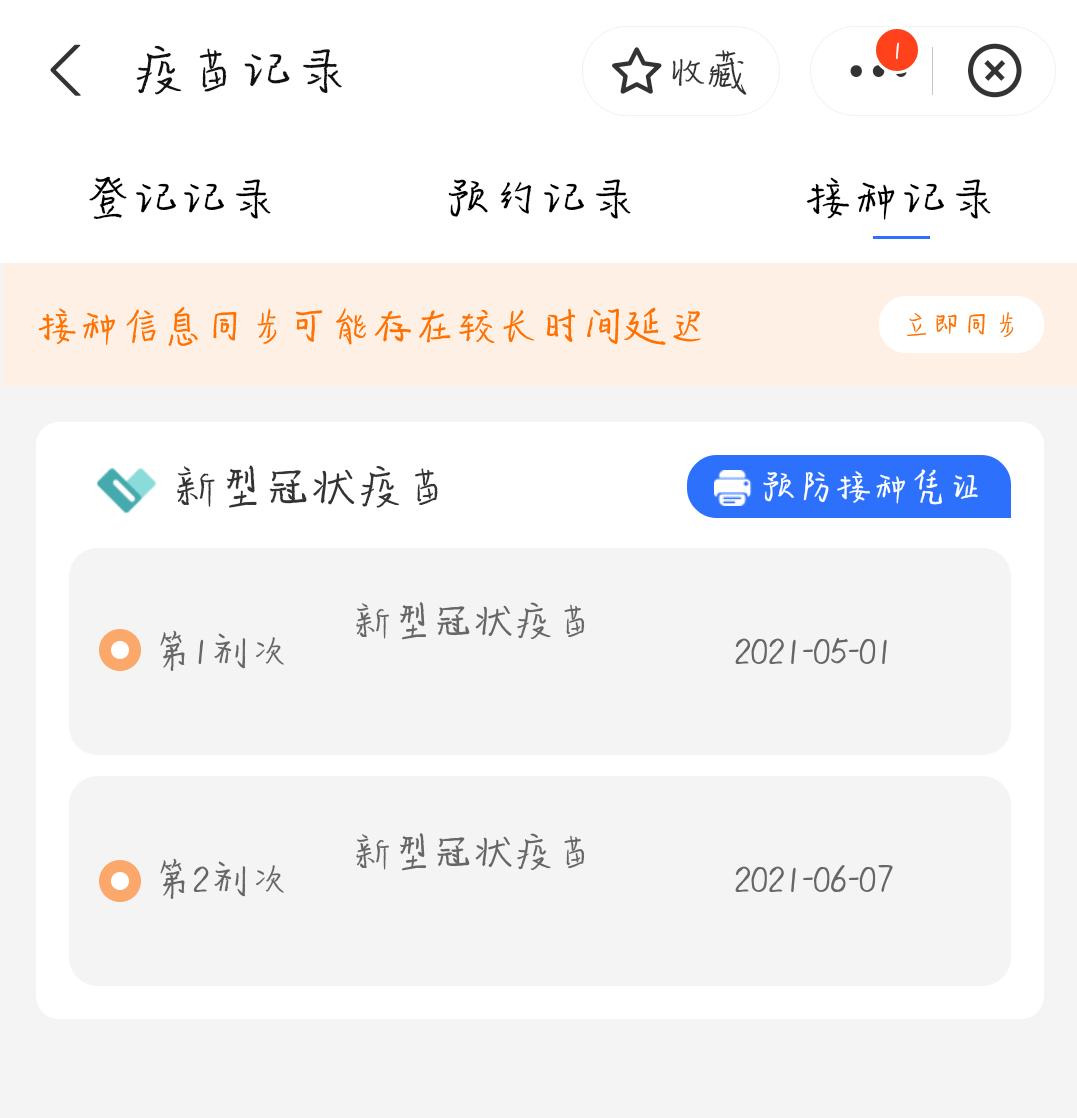Click the red notification badge
The image size is (1077, 1118).
coord(897,50)
